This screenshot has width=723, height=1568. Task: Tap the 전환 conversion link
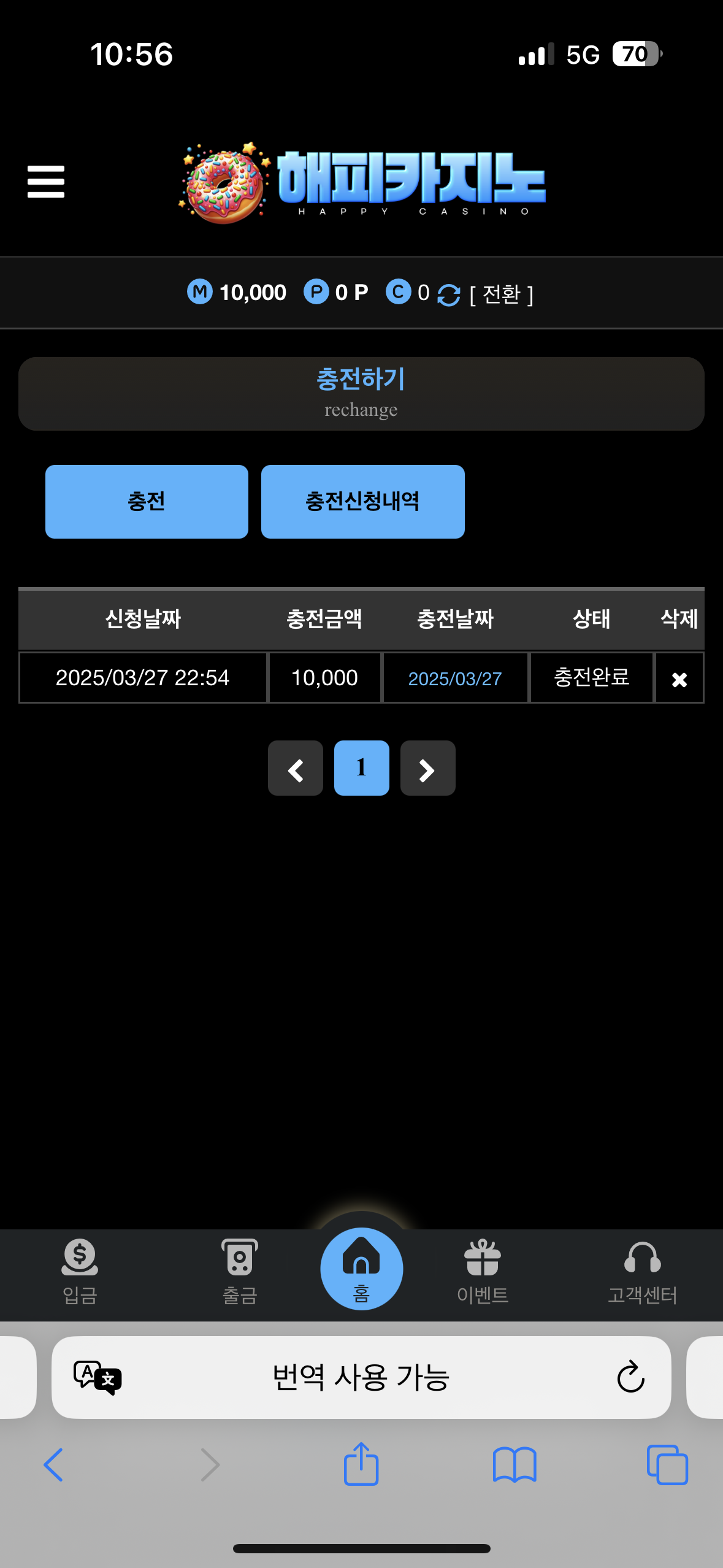(x=501, y=294)
